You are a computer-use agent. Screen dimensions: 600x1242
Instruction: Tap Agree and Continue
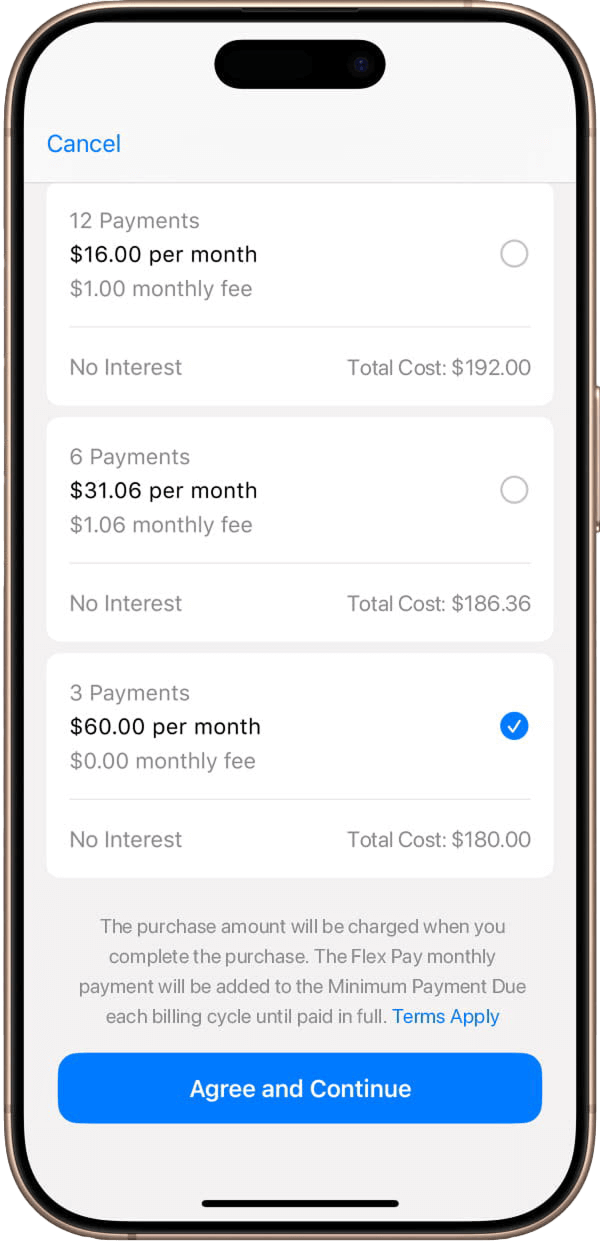point(300,1088)
